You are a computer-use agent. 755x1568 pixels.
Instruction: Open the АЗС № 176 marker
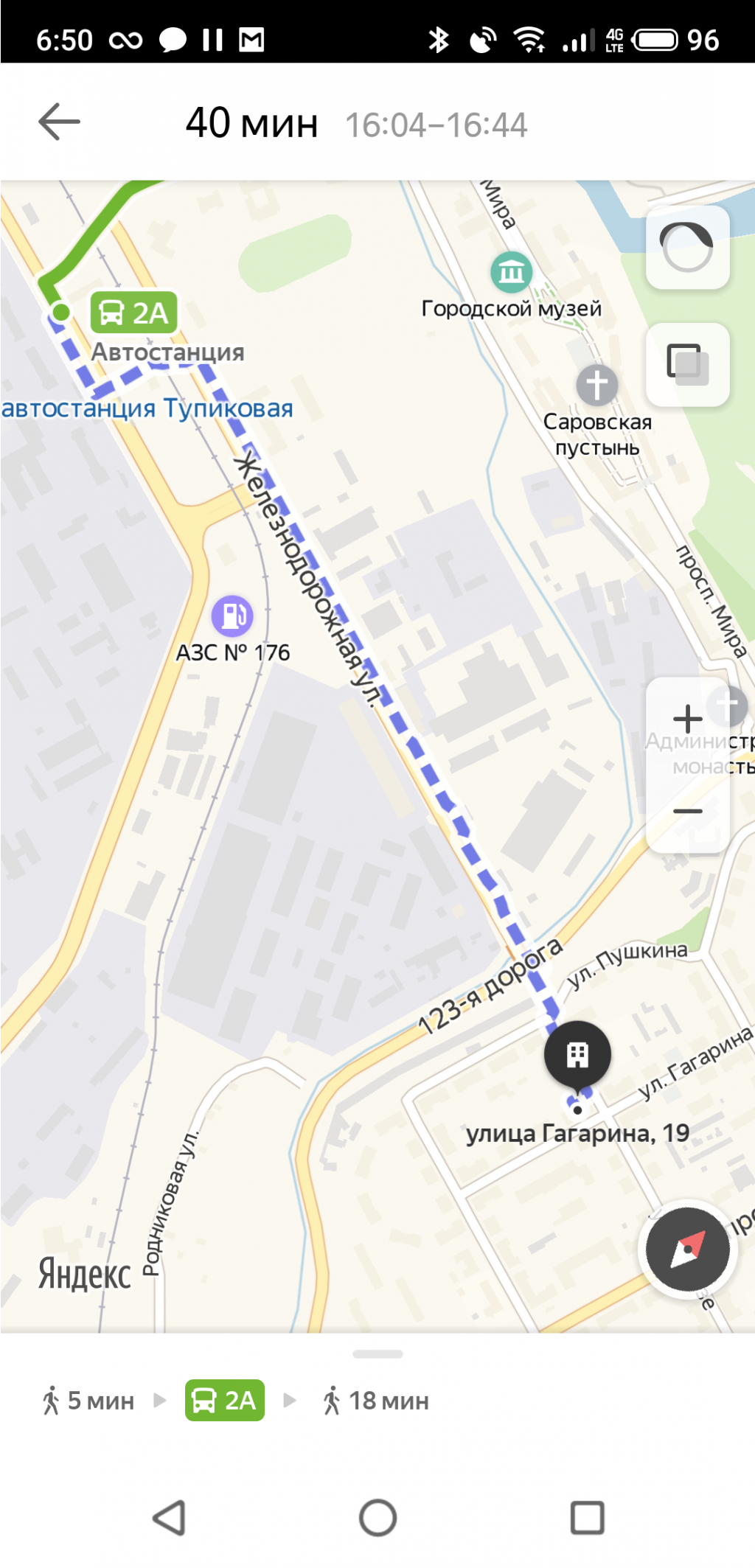(232, 616)
